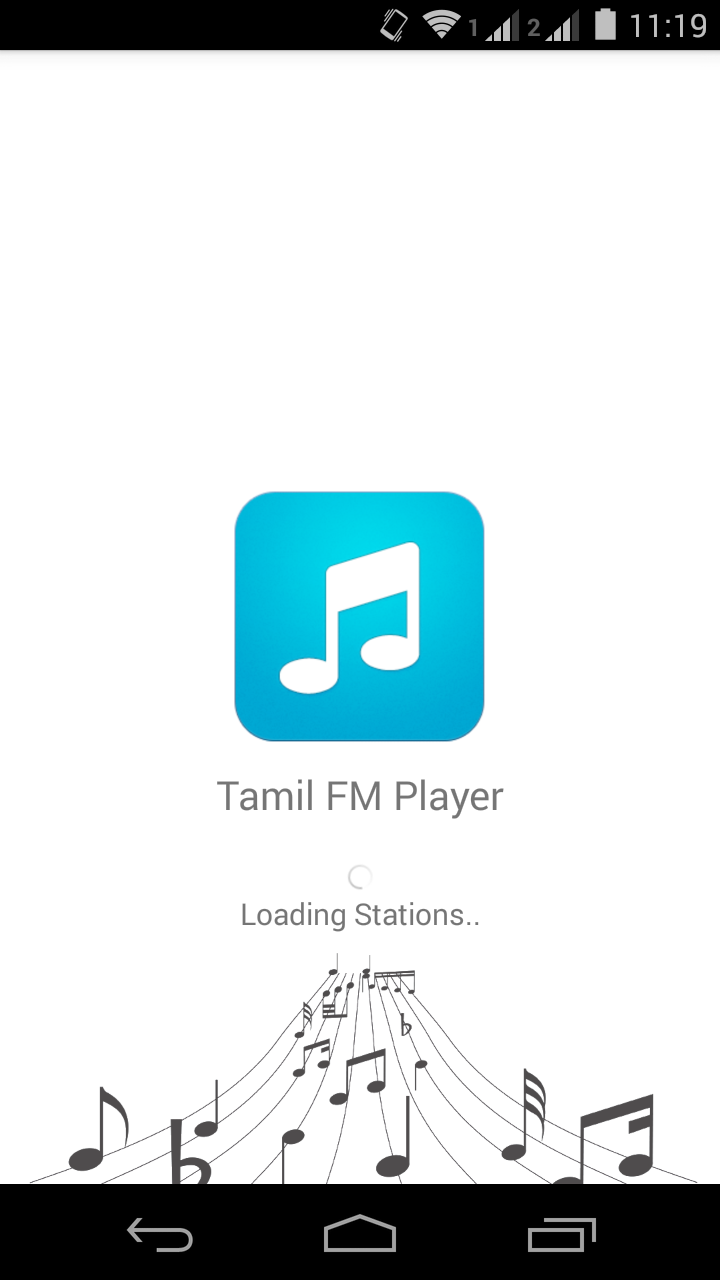Viewport: 720px width, 1280px height.
Task: Go back using the system back button
Action: click(x=160, y=1234)
